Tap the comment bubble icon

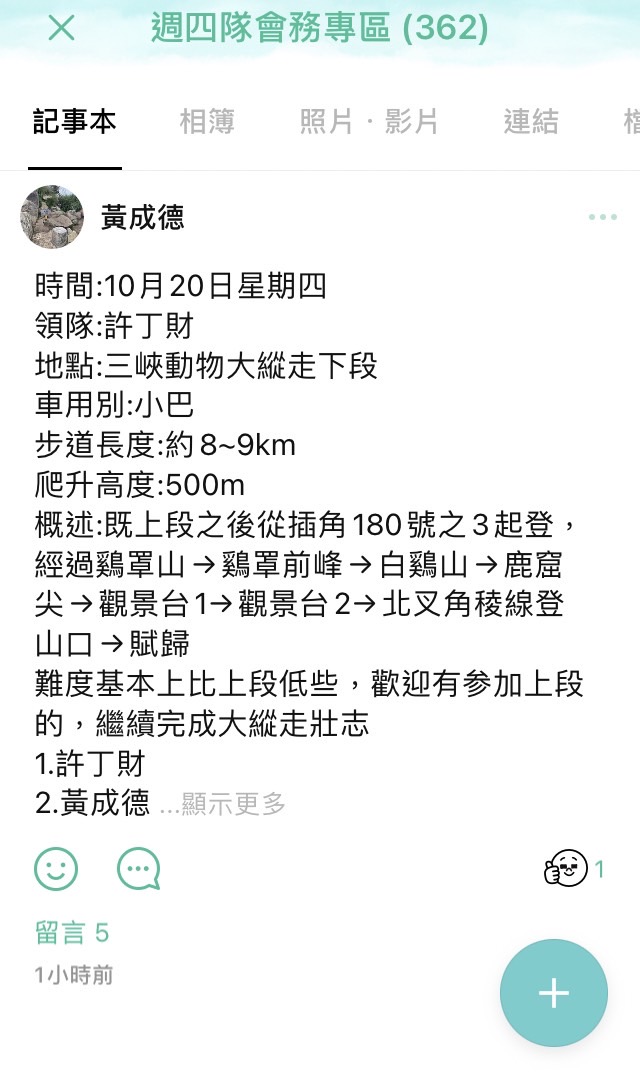tap(138, 869)
